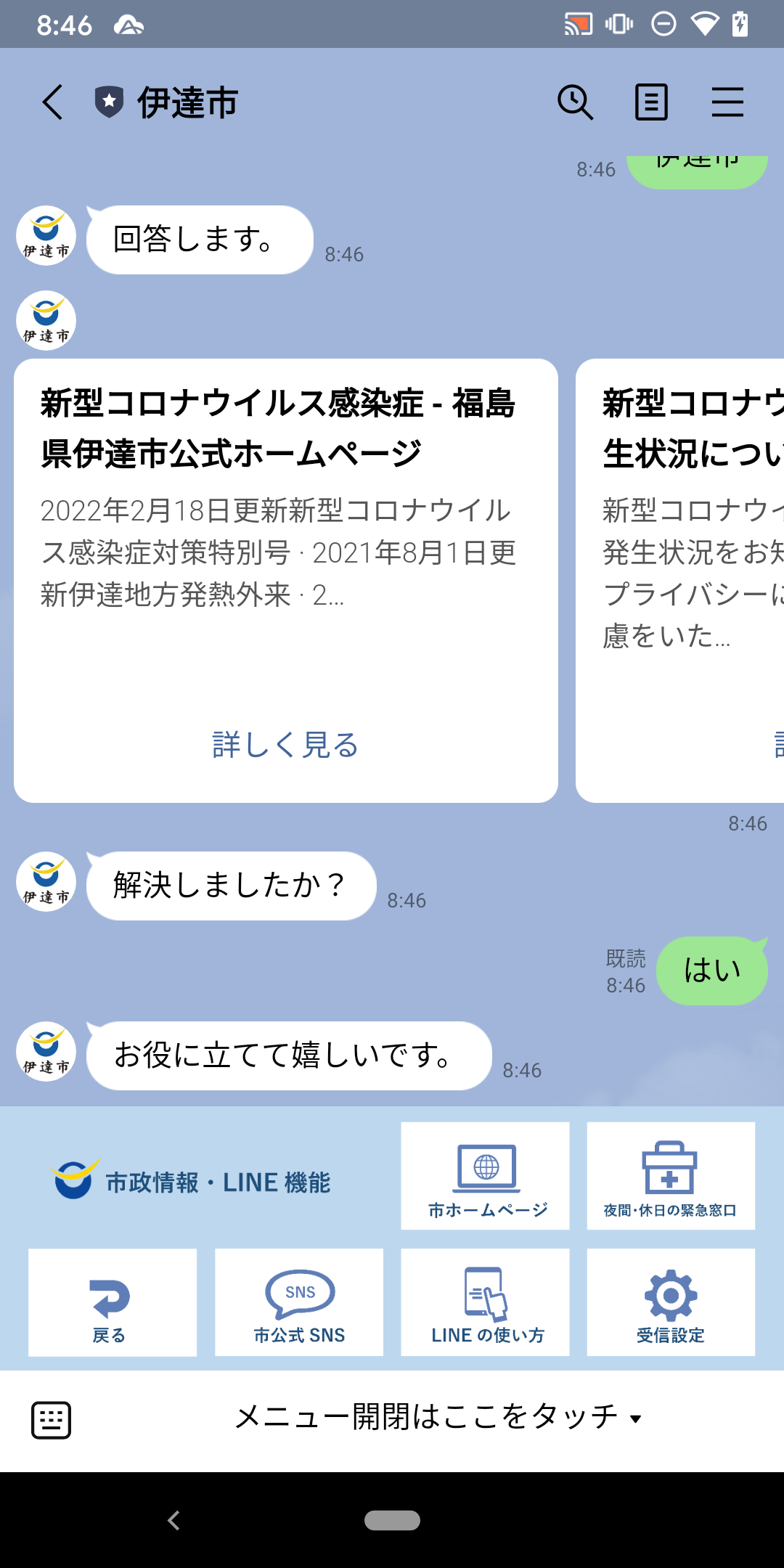
Task: Tap the 戻る menu tile
Action: [113, 1302]
